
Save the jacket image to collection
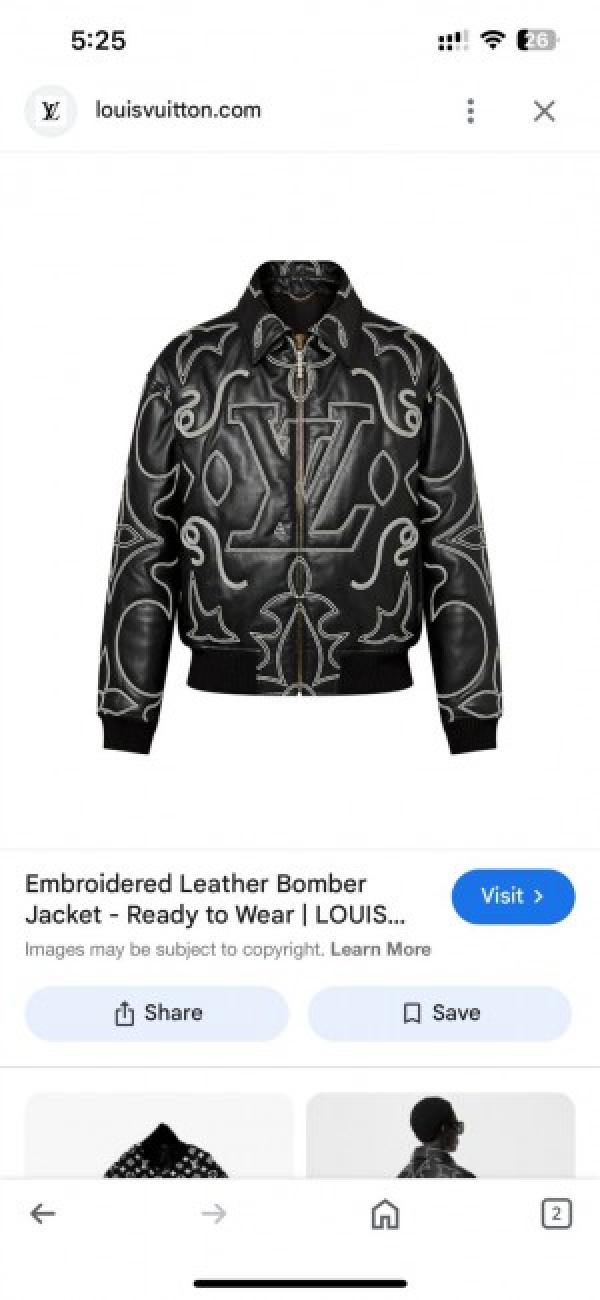[x=440, y=1013]
